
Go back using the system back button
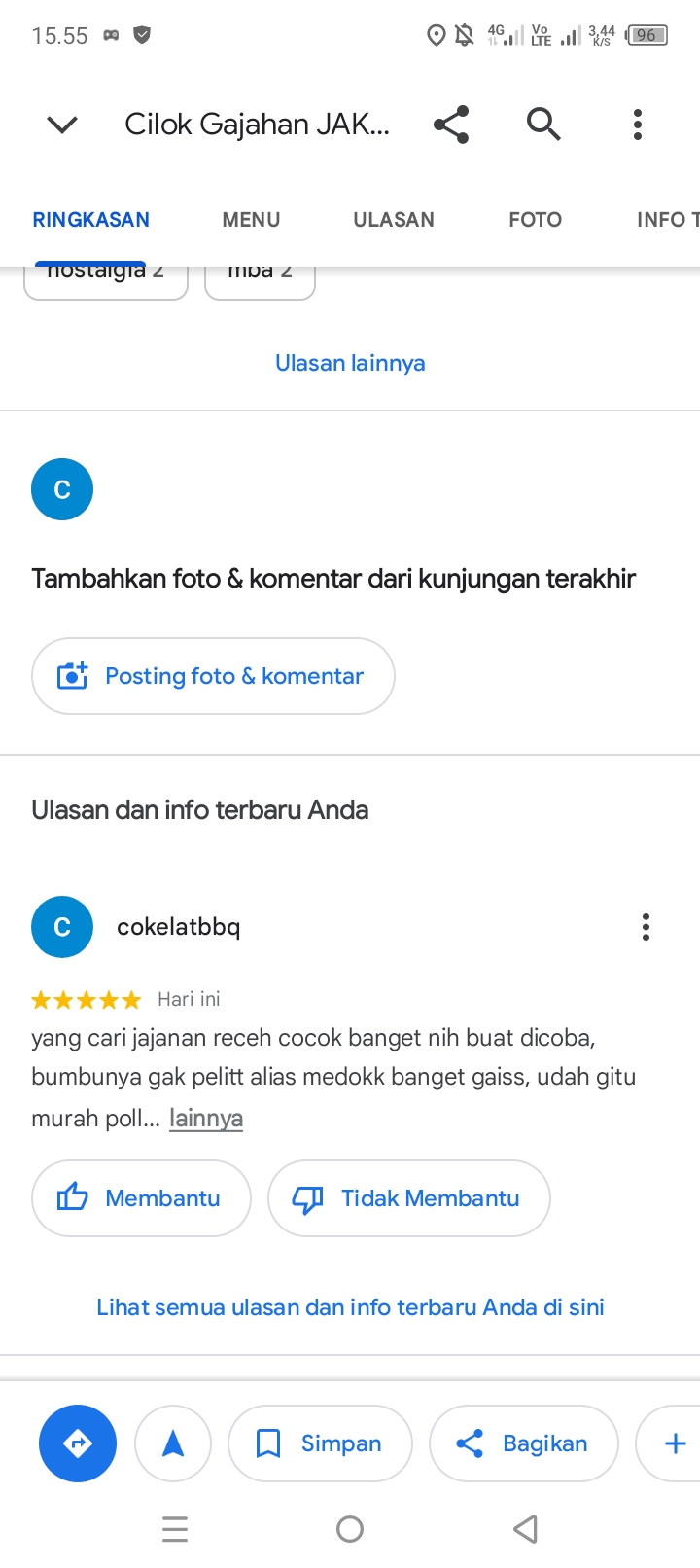[x=525, y=1529]
